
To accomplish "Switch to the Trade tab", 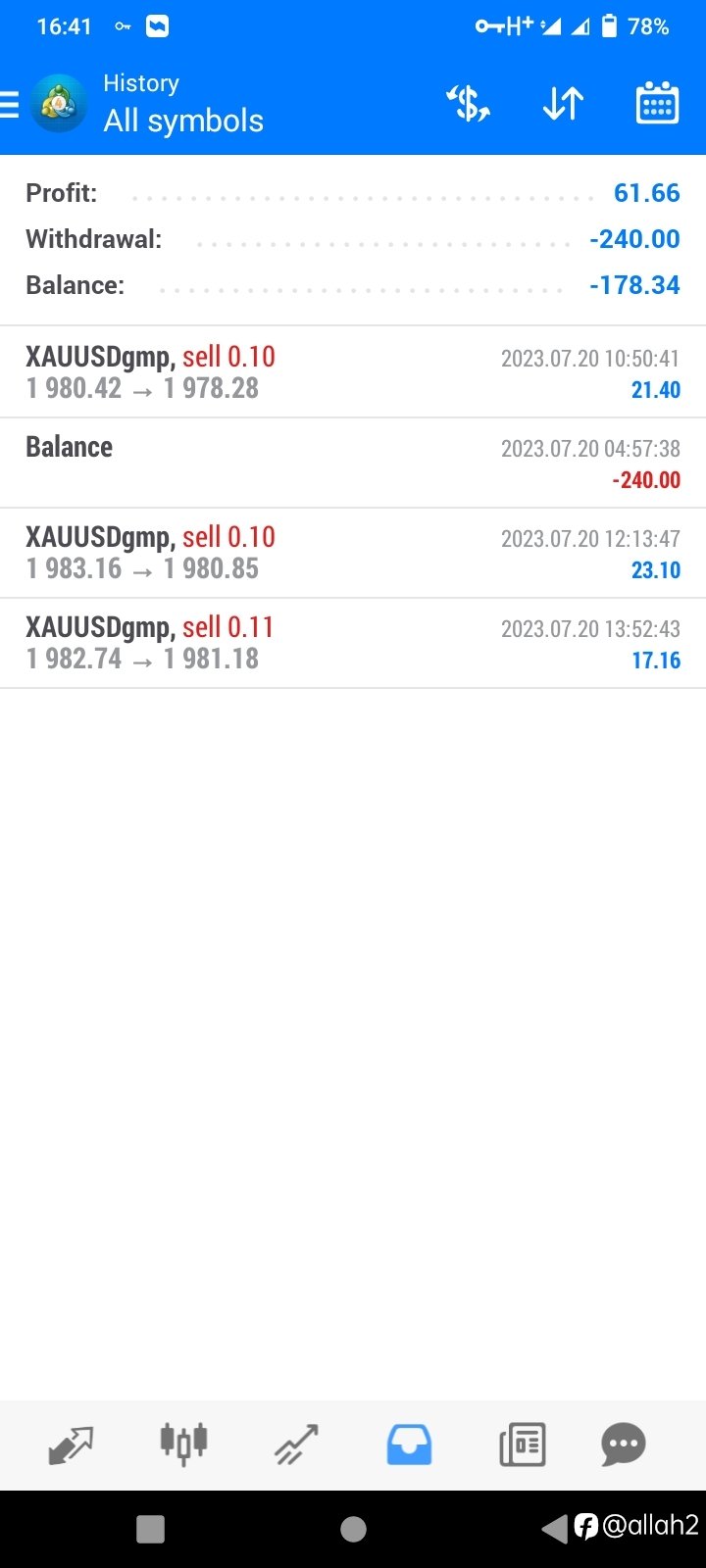I will pyautogui.click(x=296, y=1445).
